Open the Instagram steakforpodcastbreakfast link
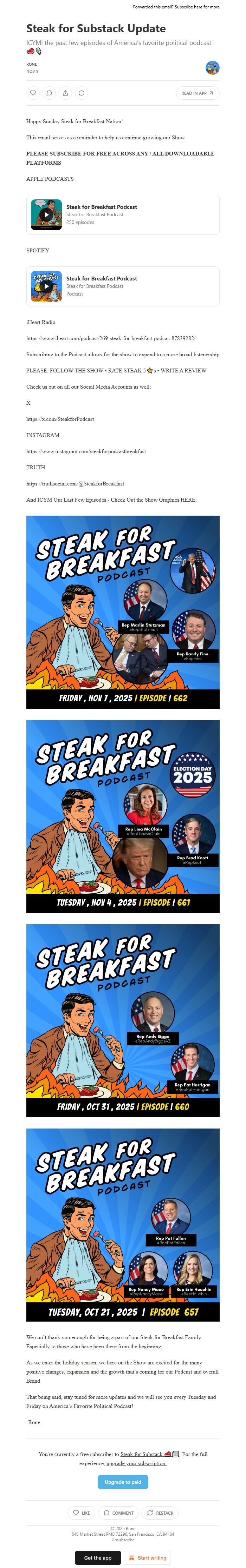The height and width of the screenshot is (1568, 246). 86,451
